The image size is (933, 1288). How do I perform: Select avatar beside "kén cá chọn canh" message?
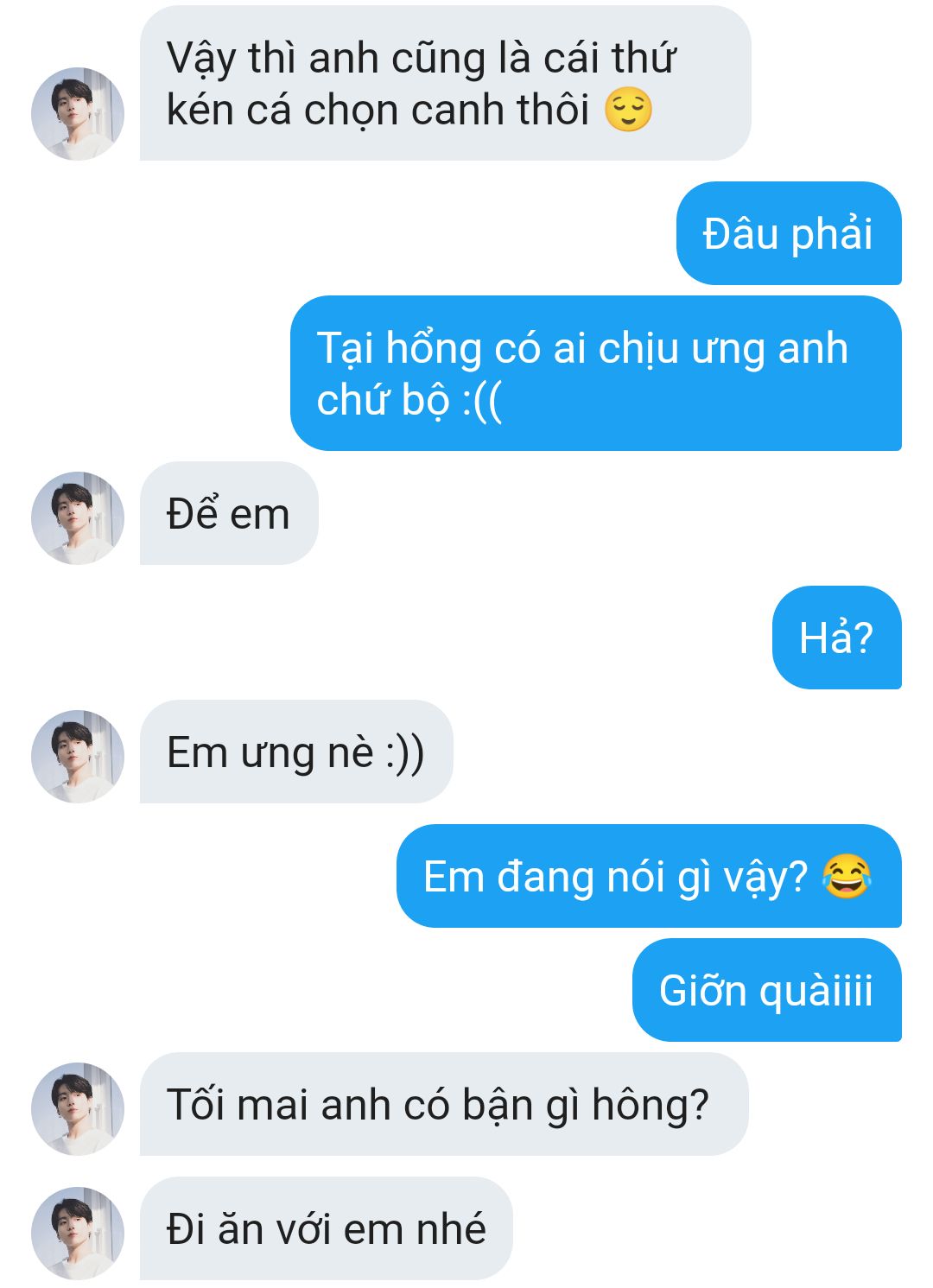[78, 114]
